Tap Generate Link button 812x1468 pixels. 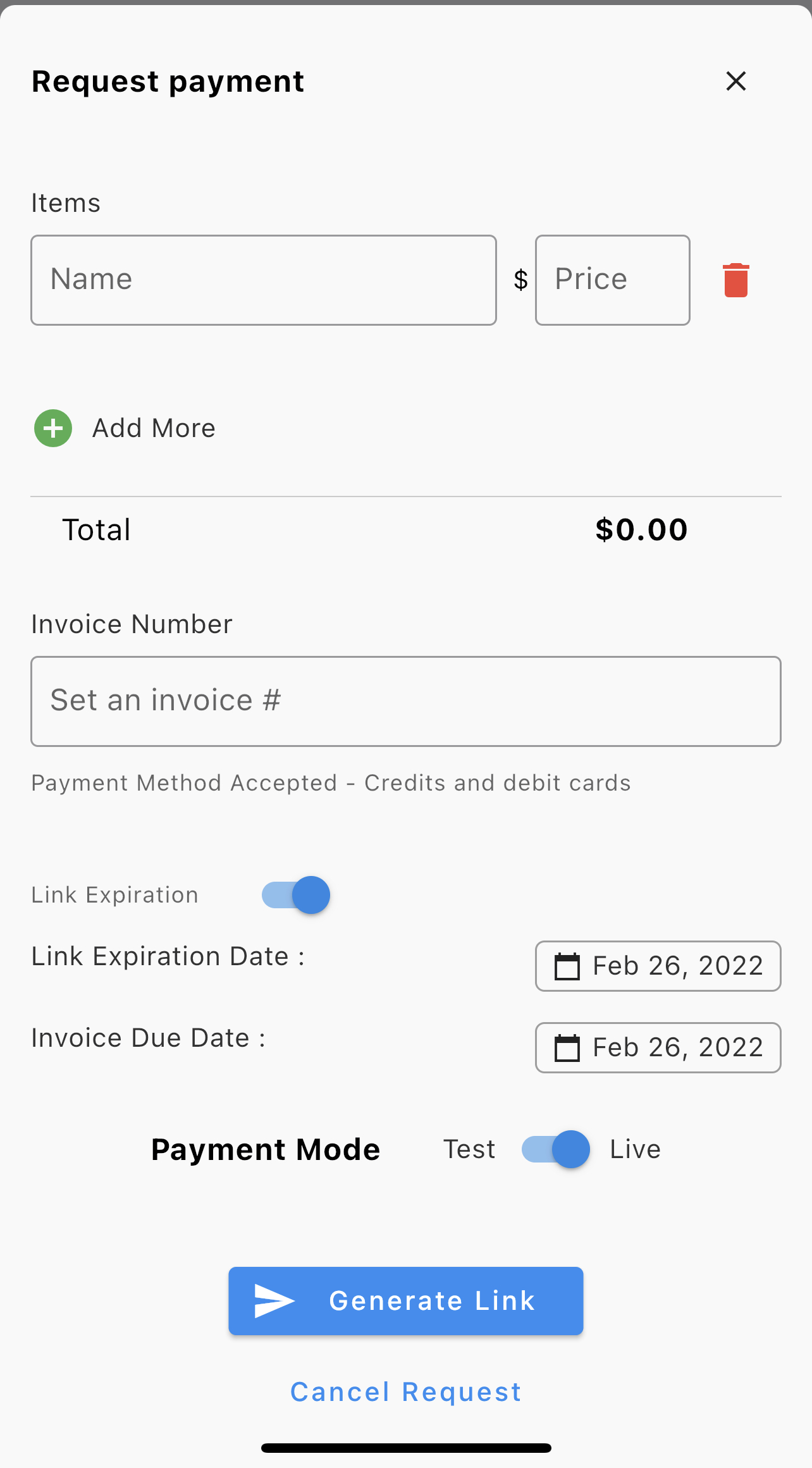pos(406,1301)
